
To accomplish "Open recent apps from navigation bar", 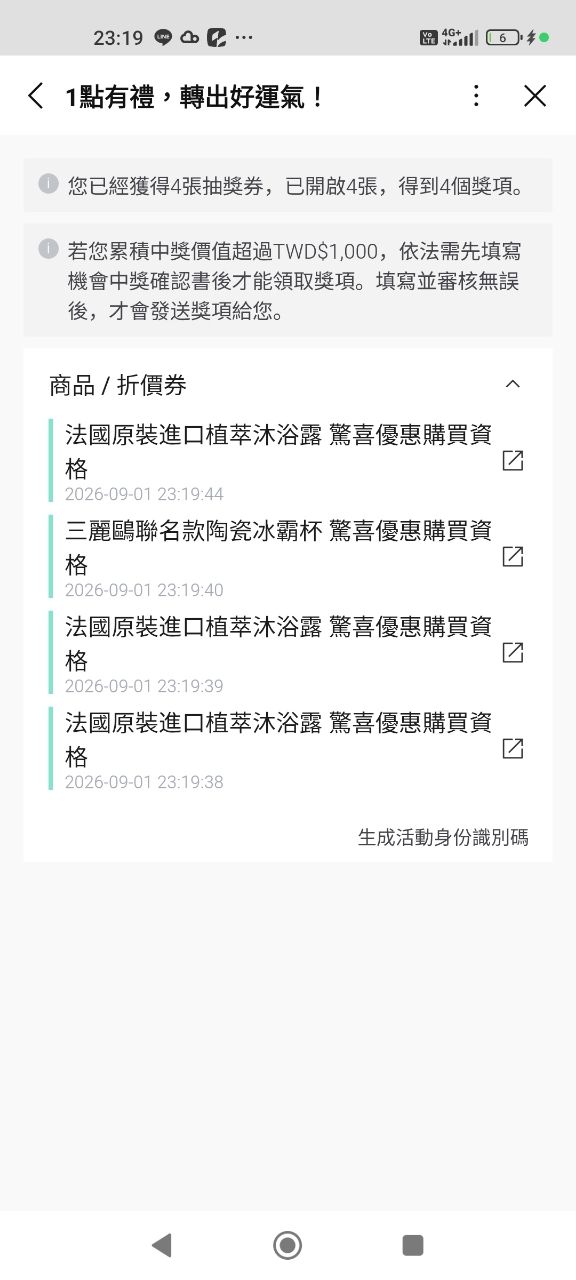I will point(413,1245).
